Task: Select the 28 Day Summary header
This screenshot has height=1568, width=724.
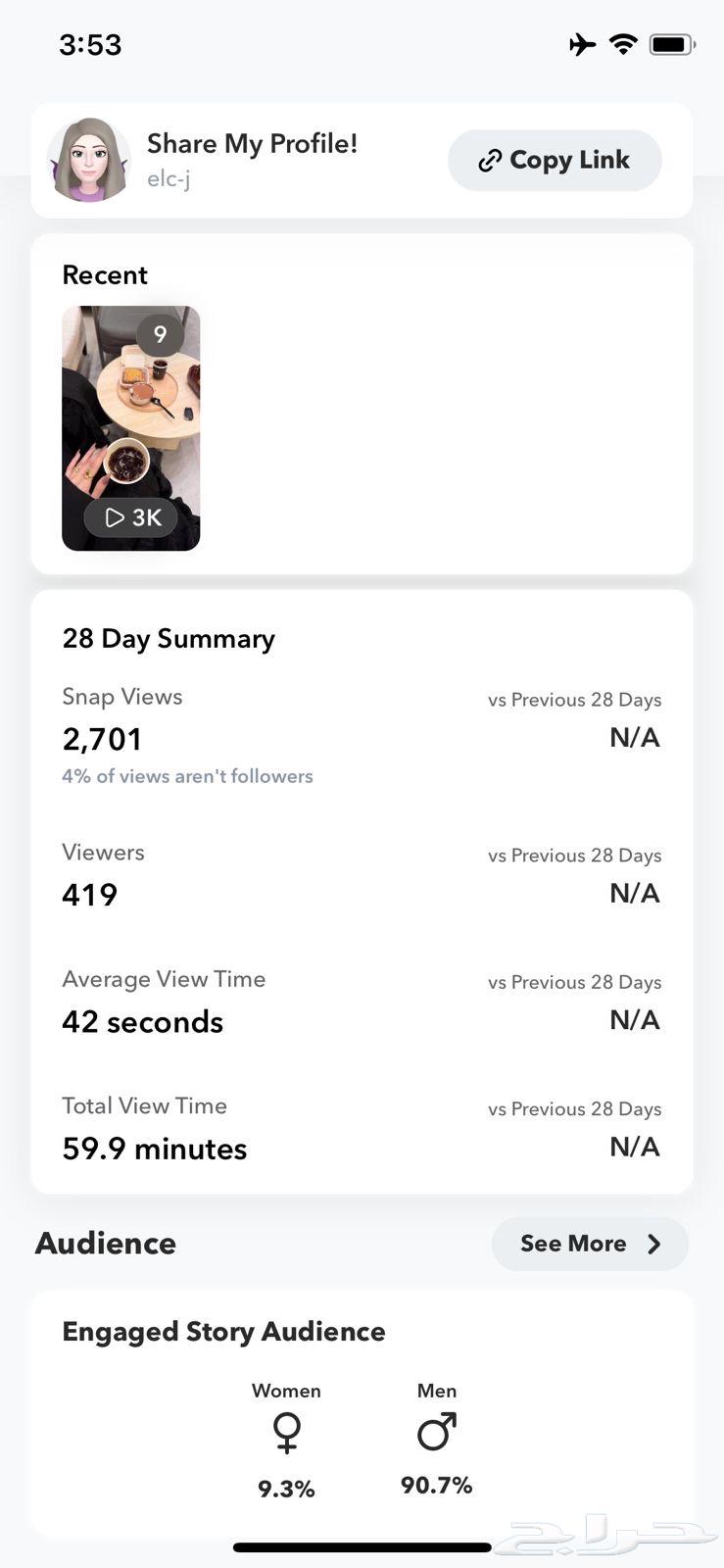Action: [169, 638]
